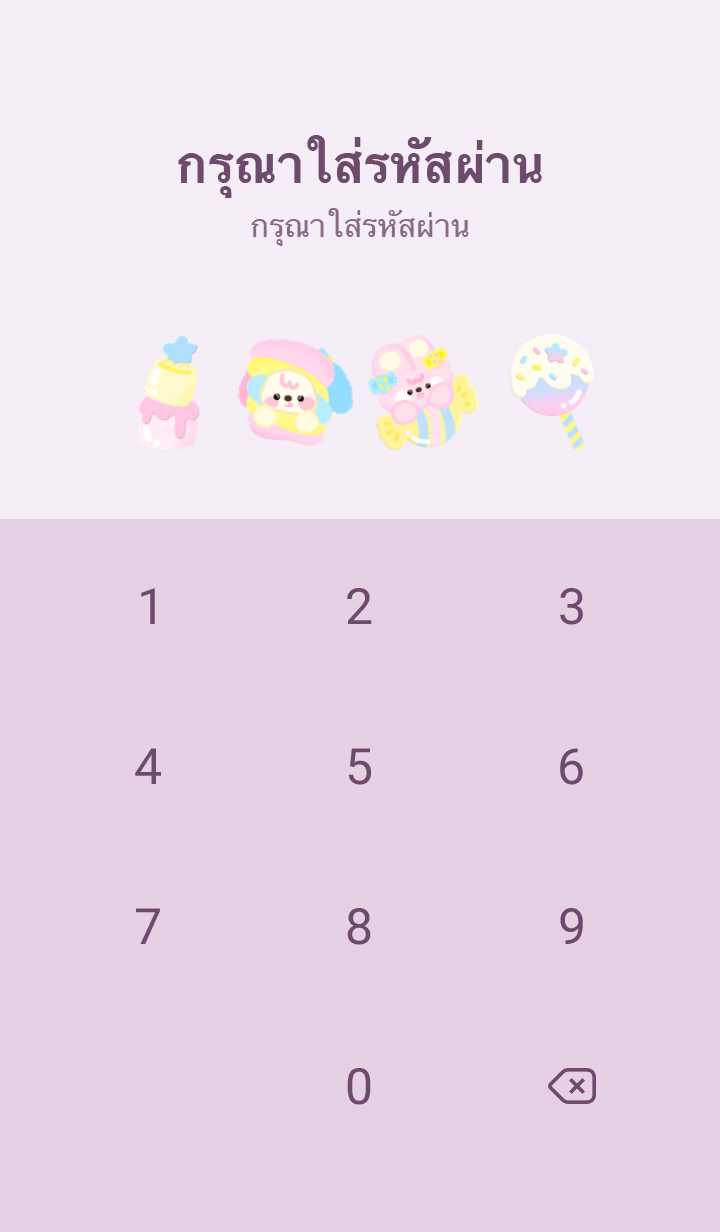Tap number 2 on the passcode keypad

coord(359,607)
